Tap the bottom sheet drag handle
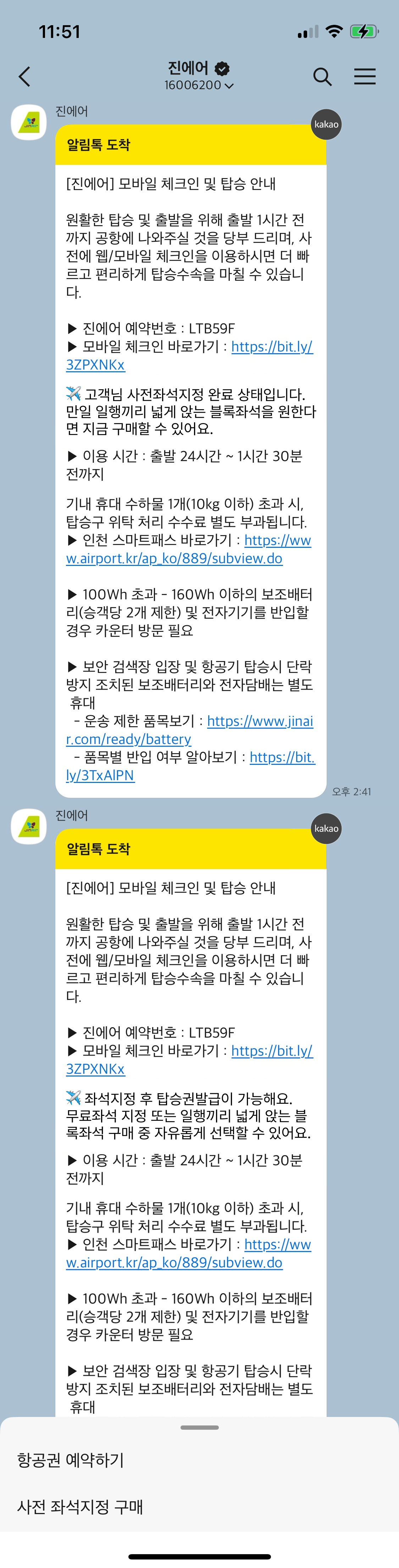This screenshot has height=1568, width=399. click(199, 1427)
